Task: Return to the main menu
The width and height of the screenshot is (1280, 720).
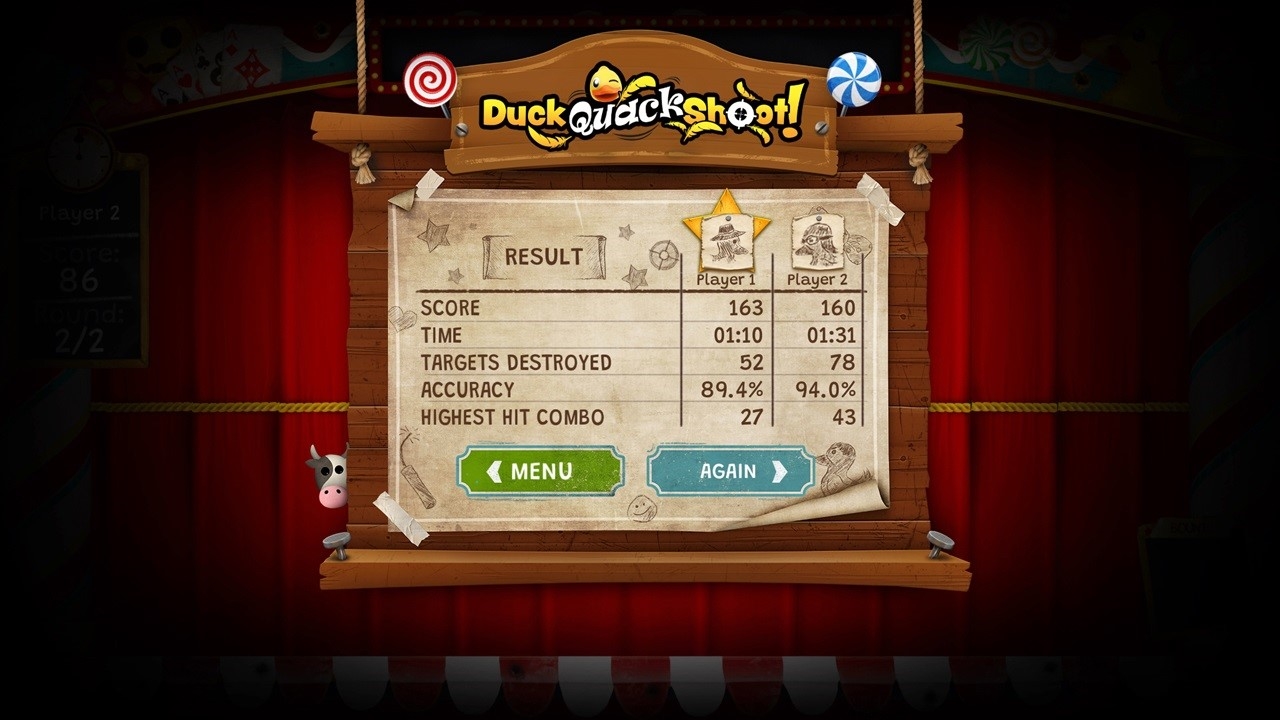Action: [540, 471]
